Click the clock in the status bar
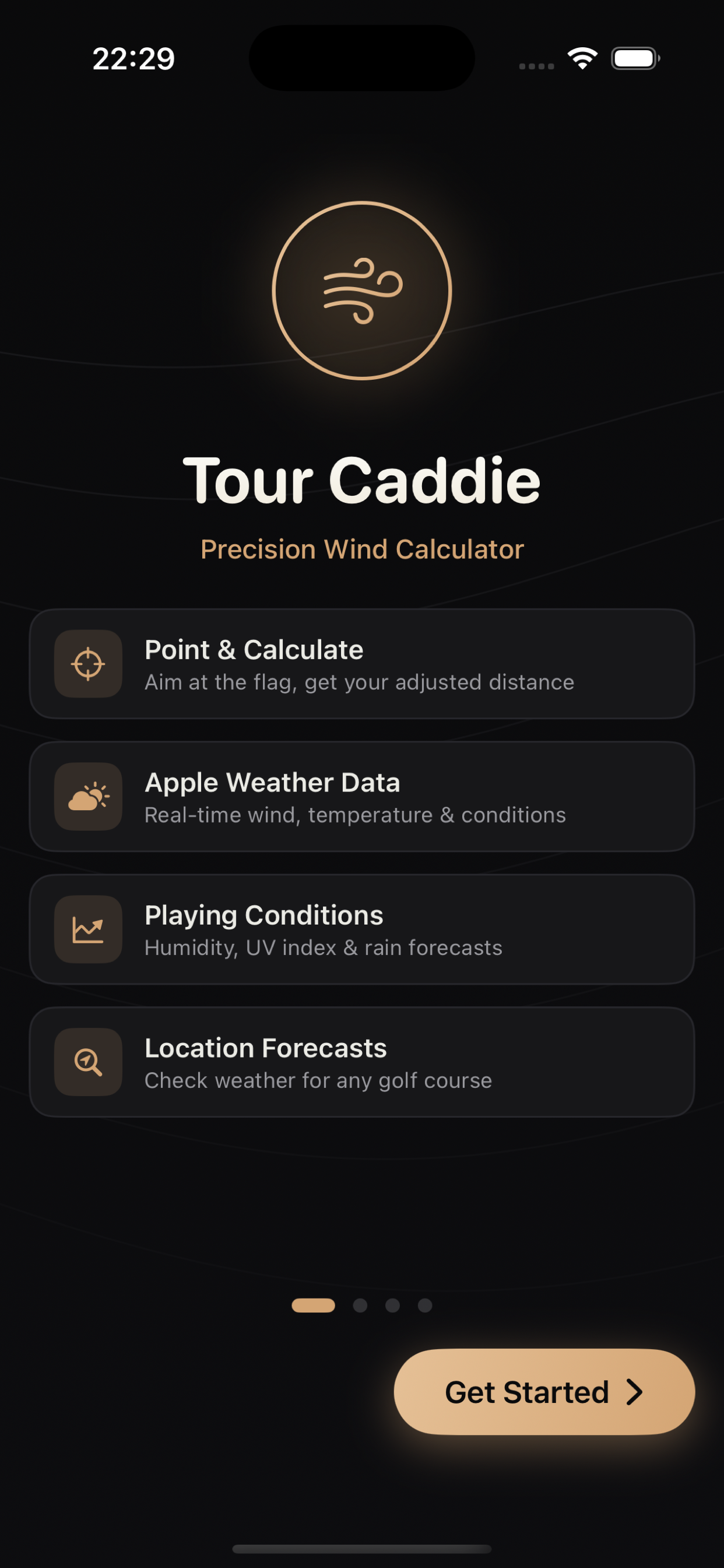This screenshot has height=1568, width=724. click(133, 58)
